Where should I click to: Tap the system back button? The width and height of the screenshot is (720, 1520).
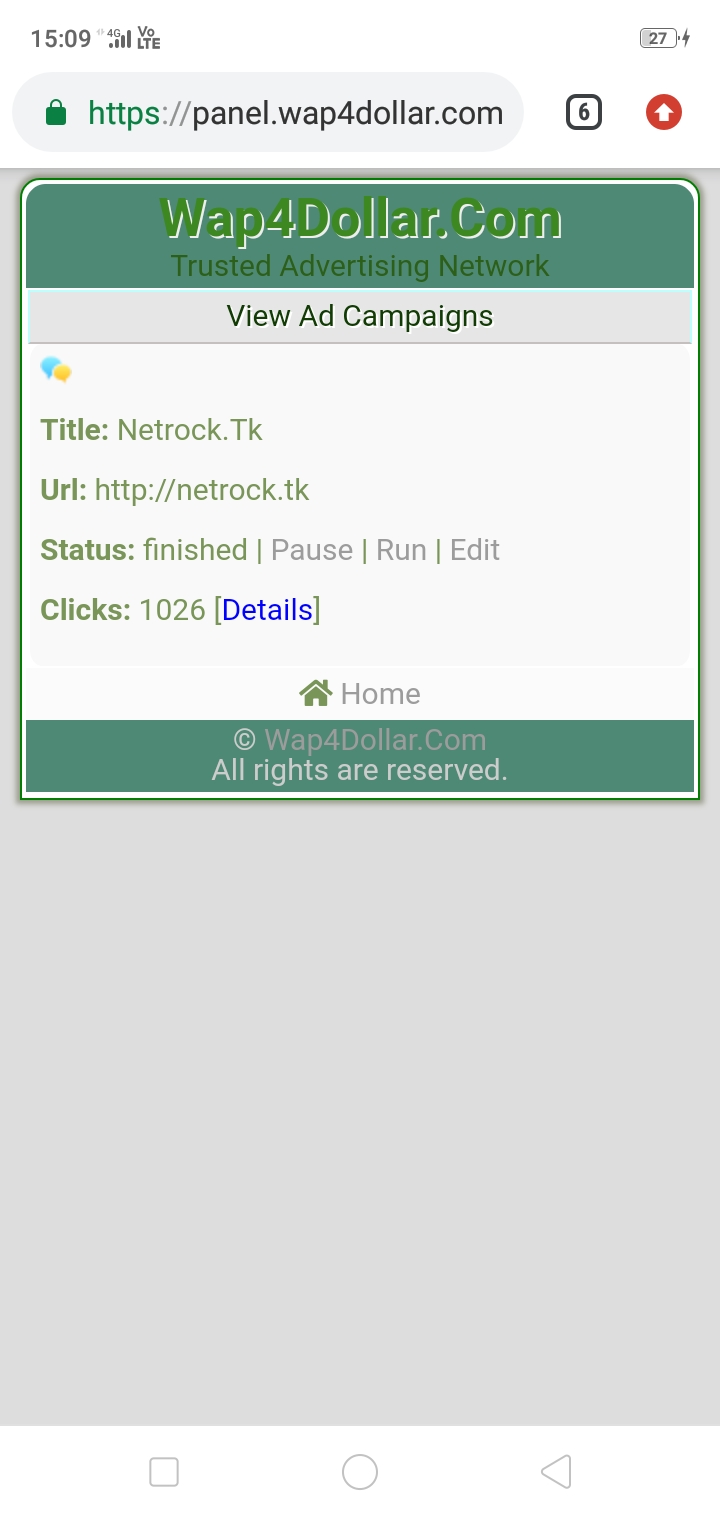point(556,1472)
